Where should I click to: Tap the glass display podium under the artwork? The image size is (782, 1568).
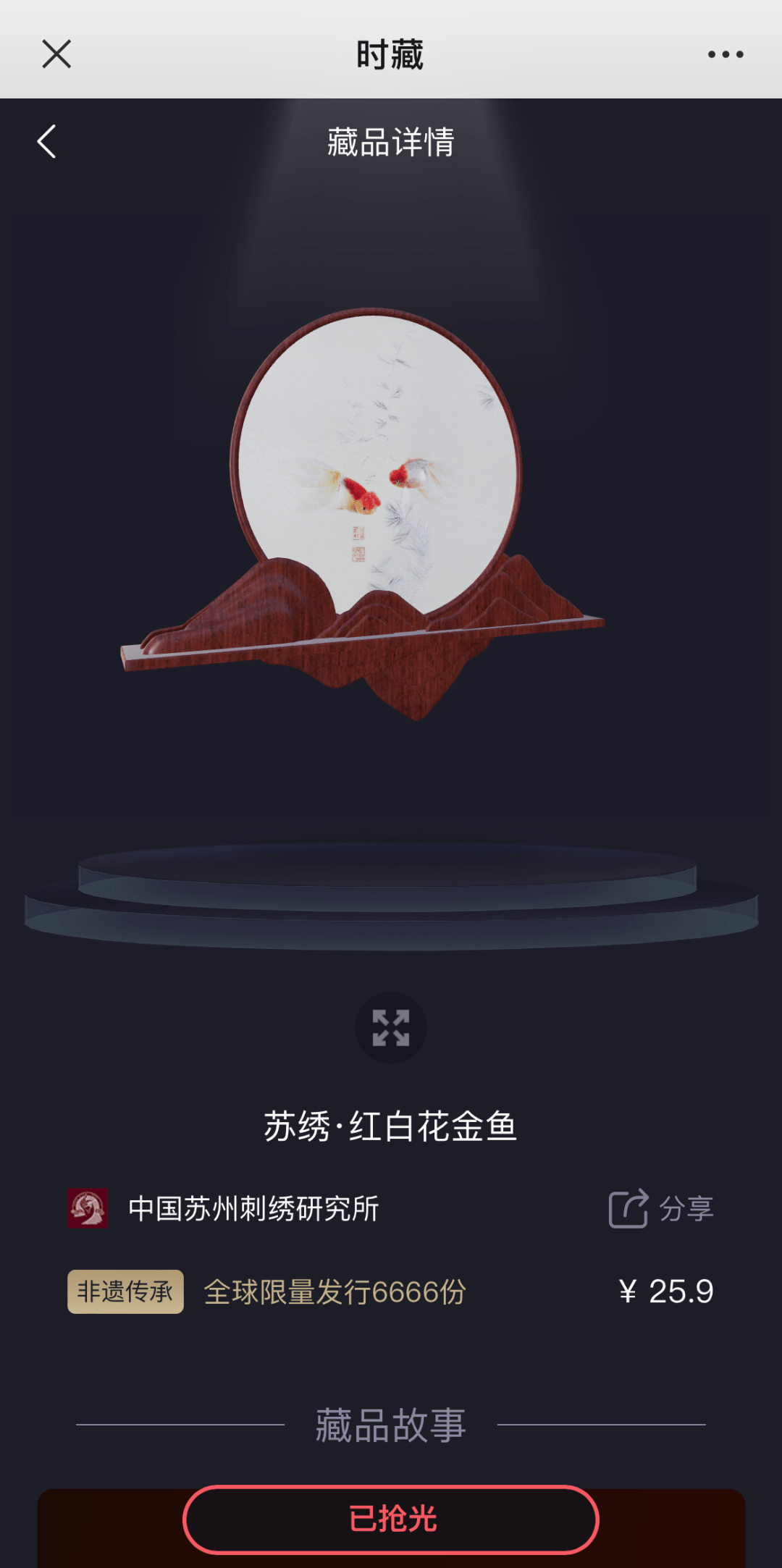[x=391, y=898]
